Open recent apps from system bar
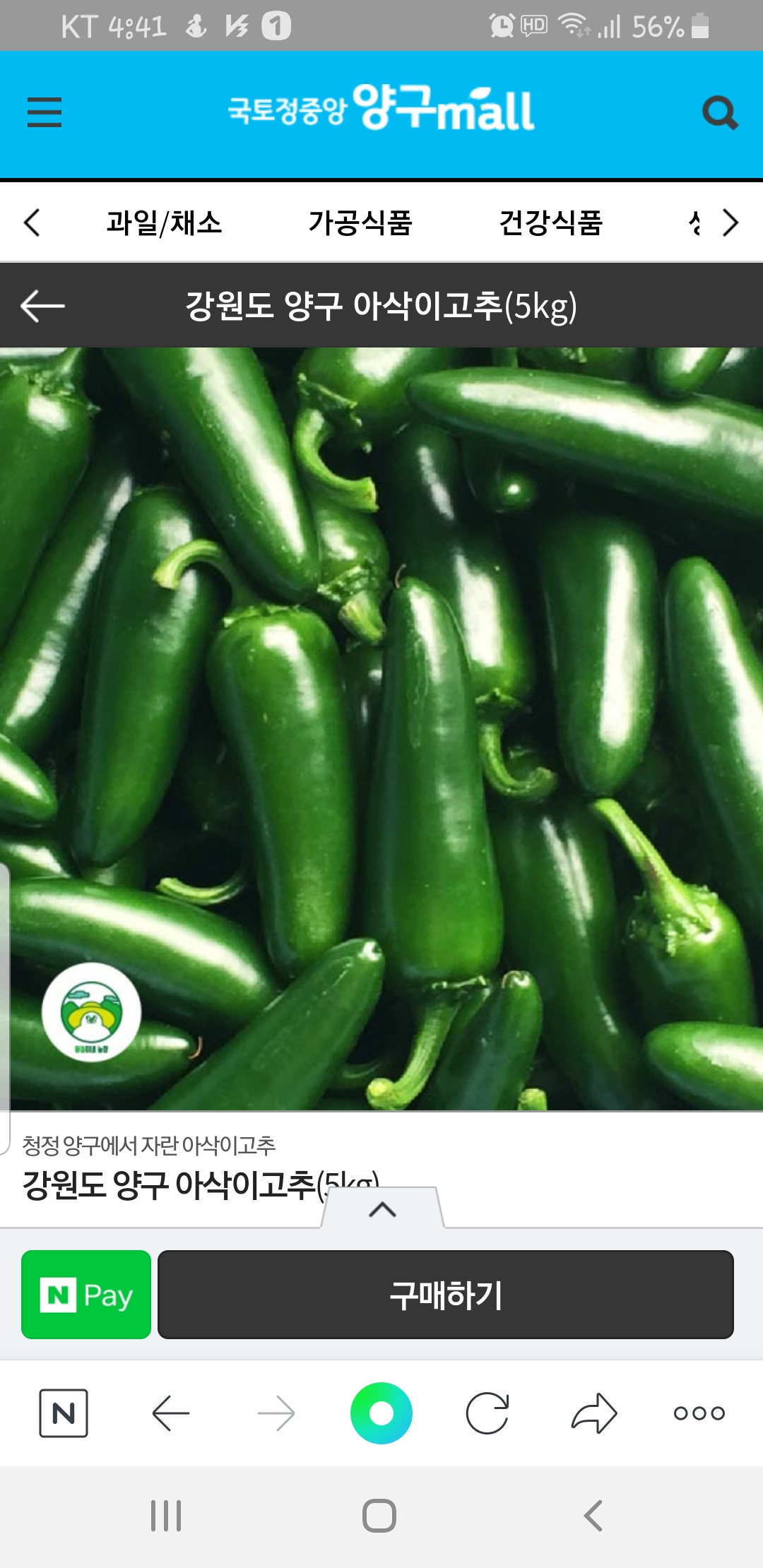 [x=166, y=1516]
